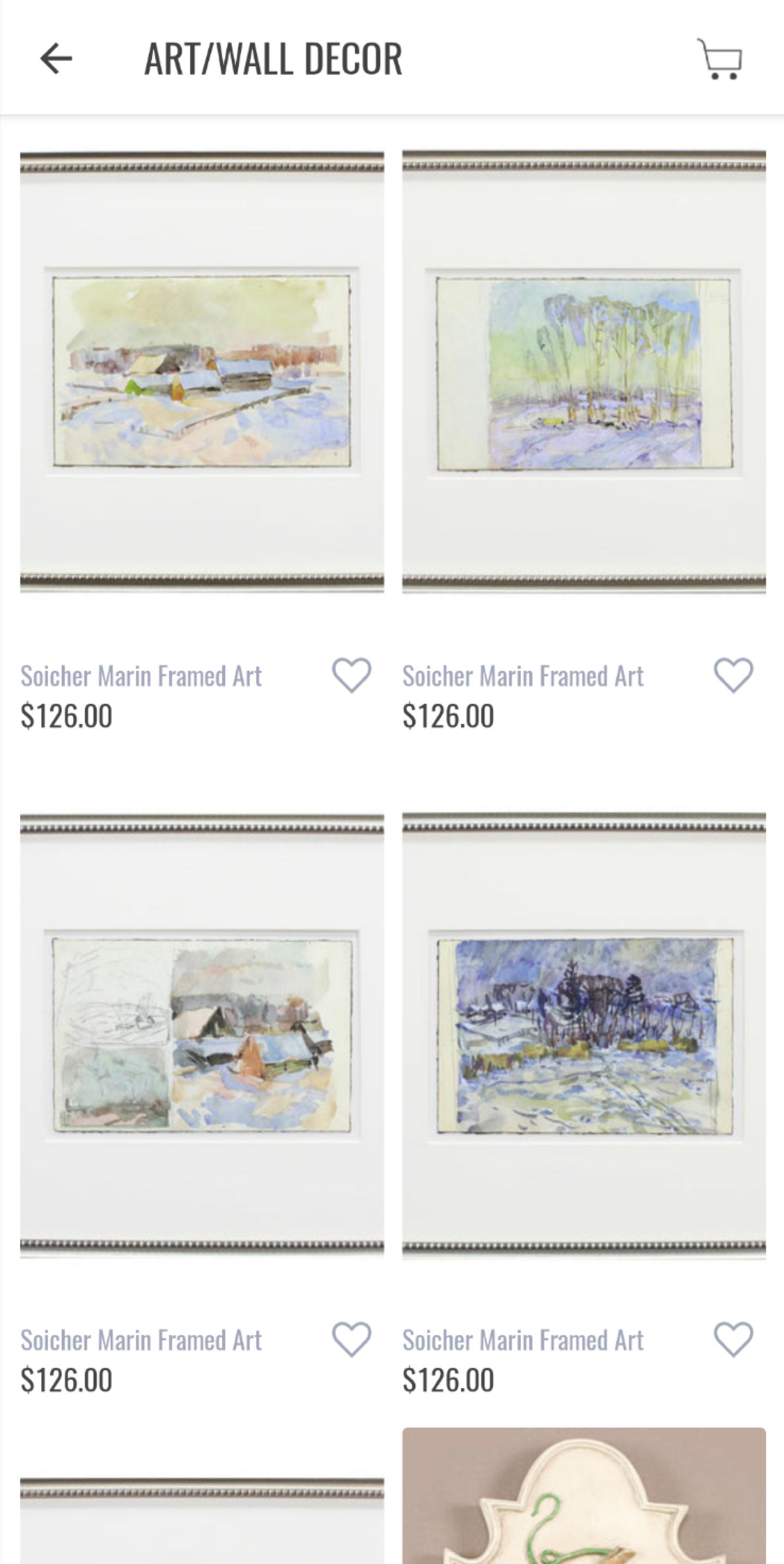Viewport: 784px width, 1564px height.
Task: Open the shopping cart
Action: coord(720,59)
